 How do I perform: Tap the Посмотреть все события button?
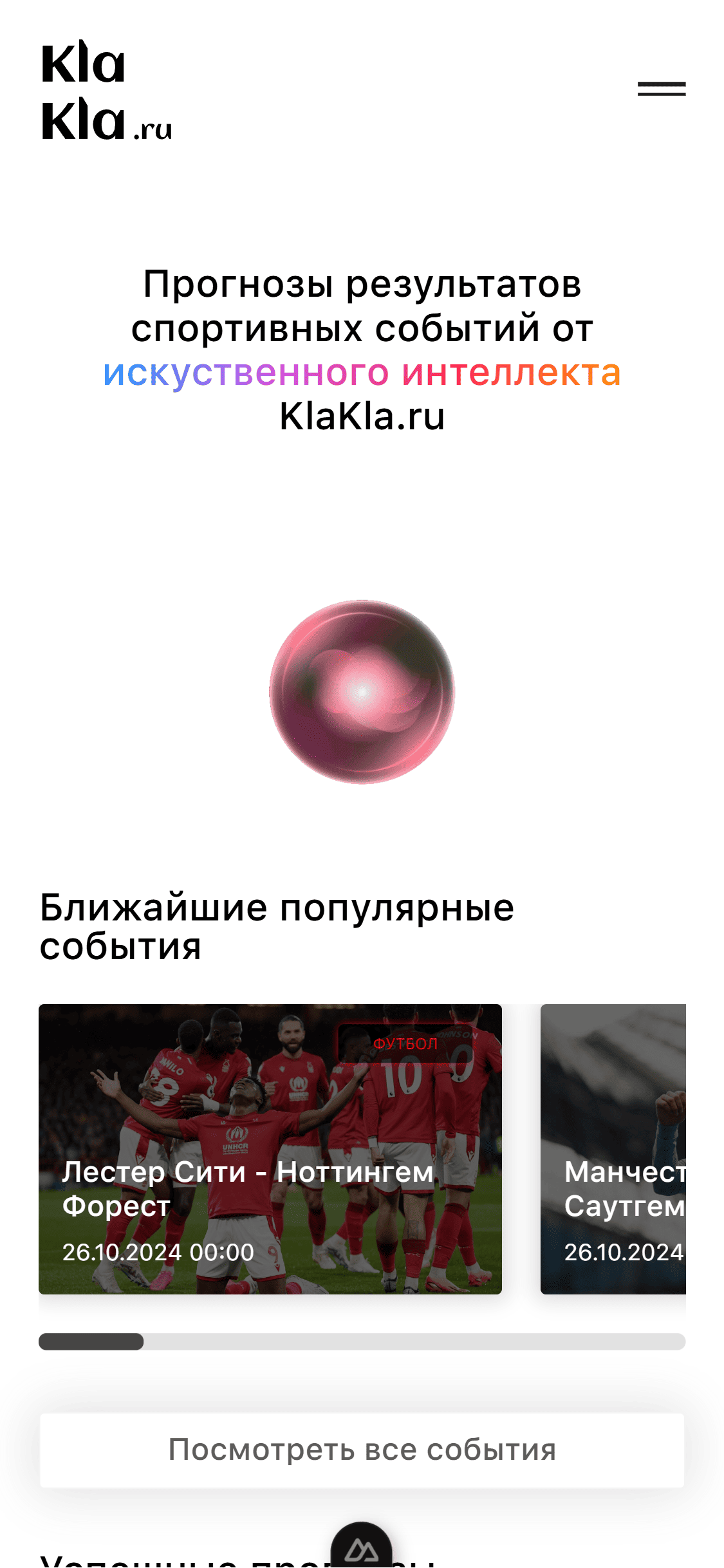point(362,1450)
